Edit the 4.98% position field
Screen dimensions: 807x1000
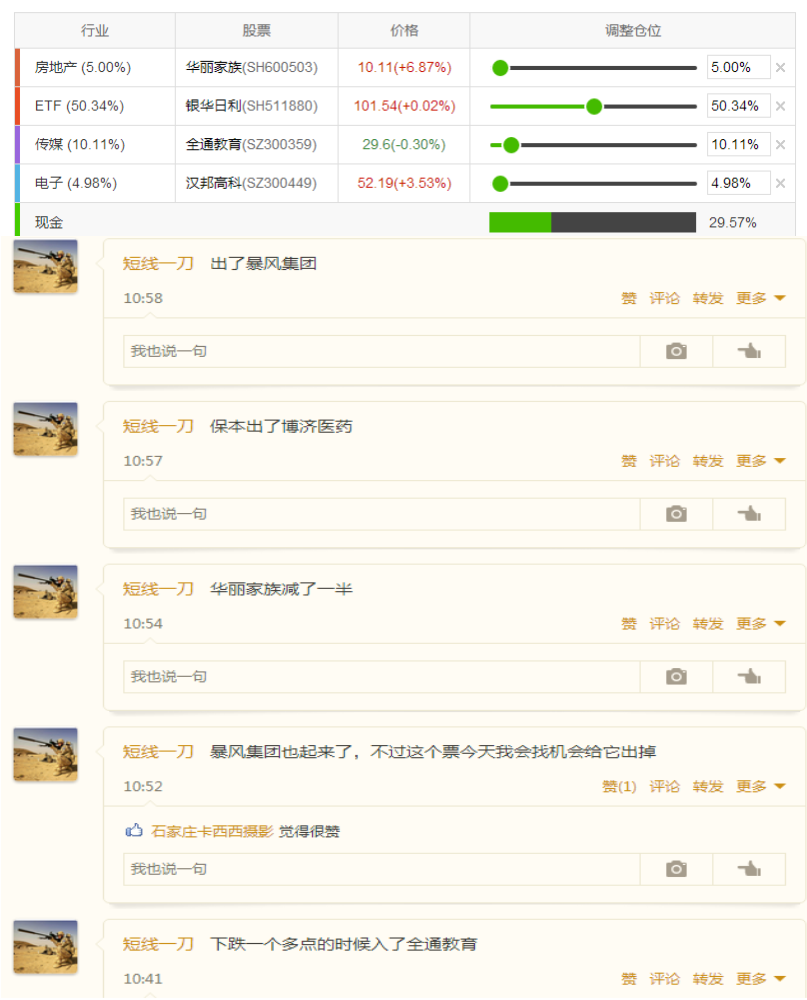coord(738,183)
